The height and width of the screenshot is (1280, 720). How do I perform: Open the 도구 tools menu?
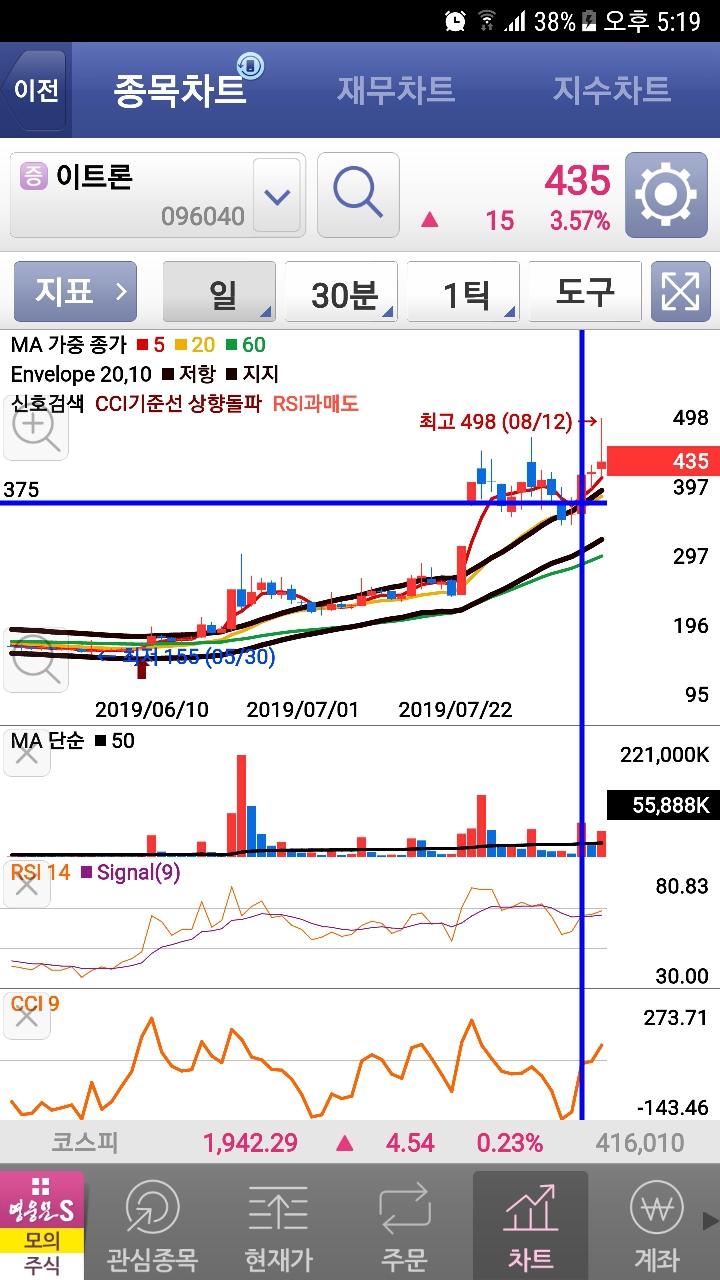coord(584,292)
